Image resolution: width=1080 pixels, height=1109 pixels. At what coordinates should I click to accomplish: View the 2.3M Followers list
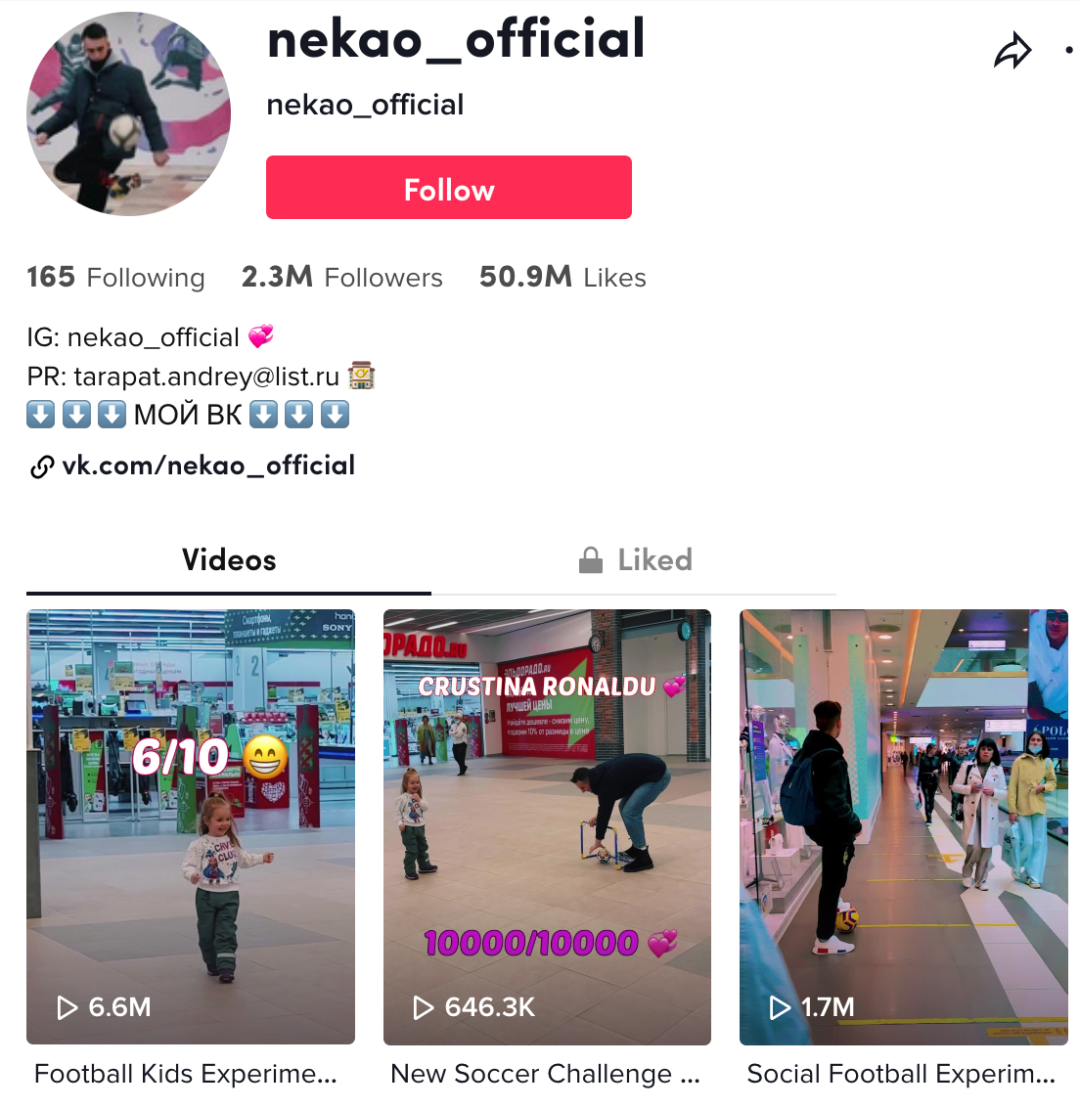pyautogui.click(x=342, y=277)
